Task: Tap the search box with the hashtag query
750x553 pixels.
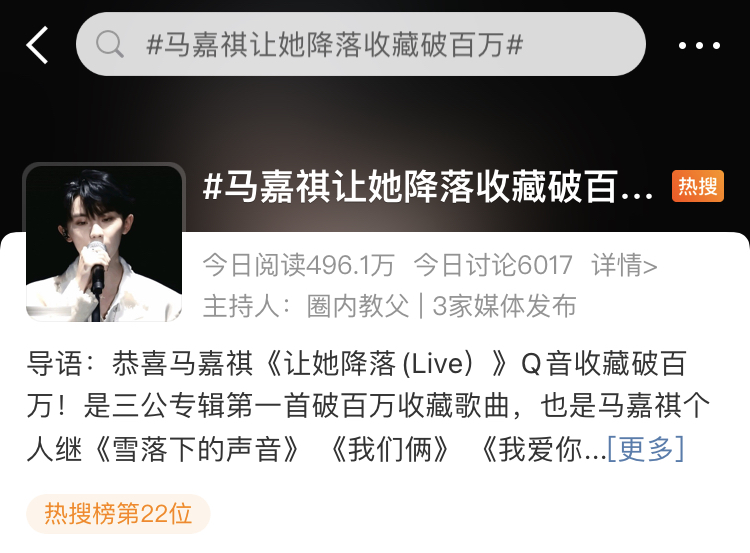Action: pyautogui.click(x=360, y=44)
